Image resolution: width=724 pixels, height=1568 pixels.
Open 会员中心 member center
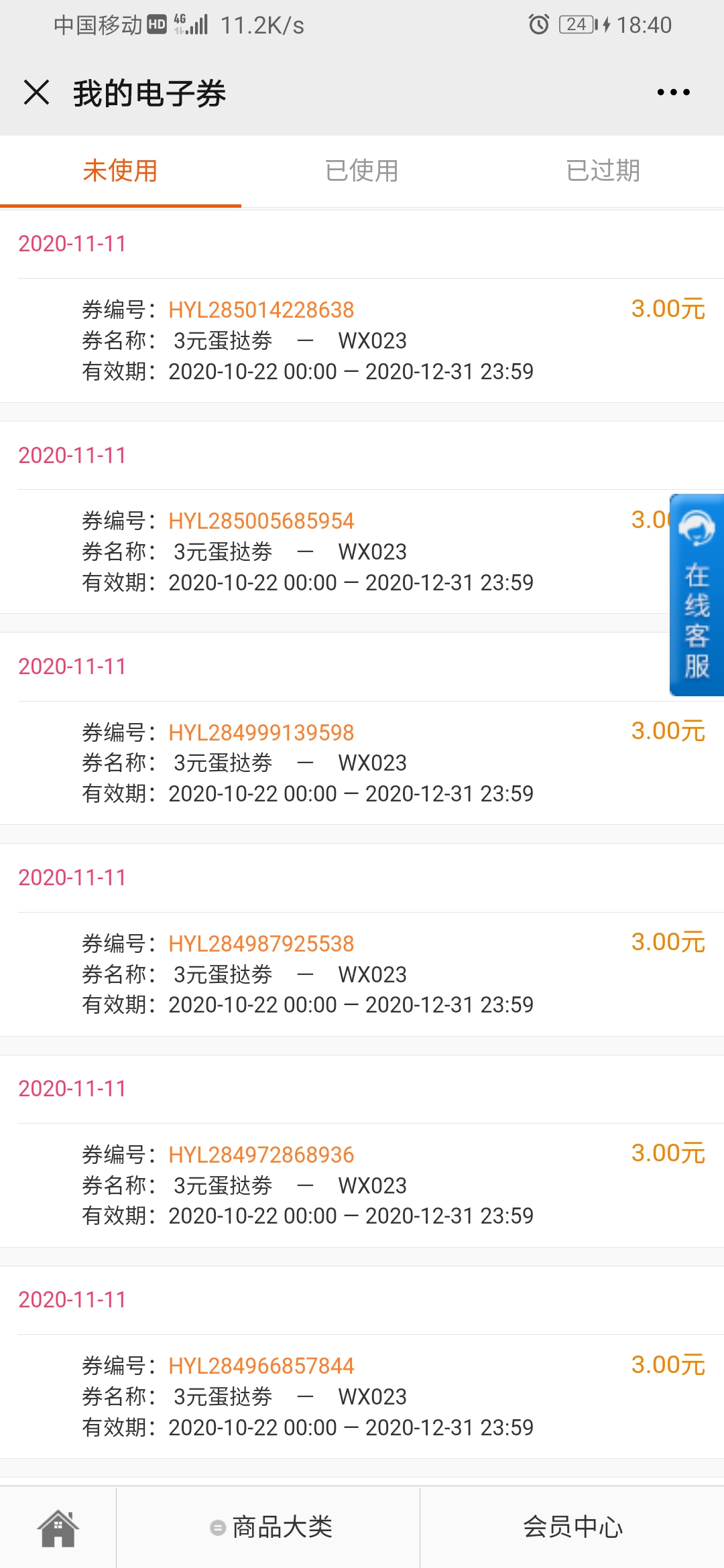pyautogui.click(x=572, y=1528)
